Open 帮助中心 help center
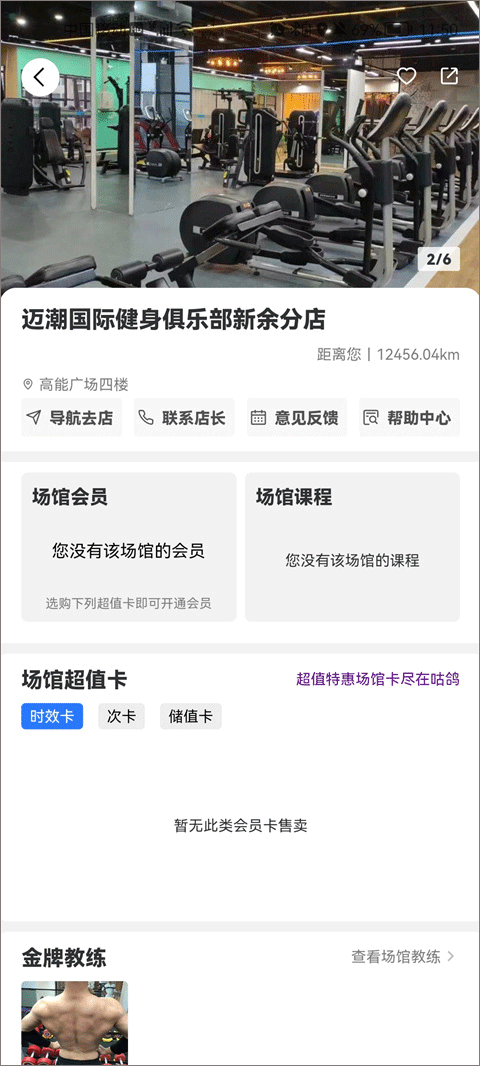The image size is (480, 1066). [409, 417]
